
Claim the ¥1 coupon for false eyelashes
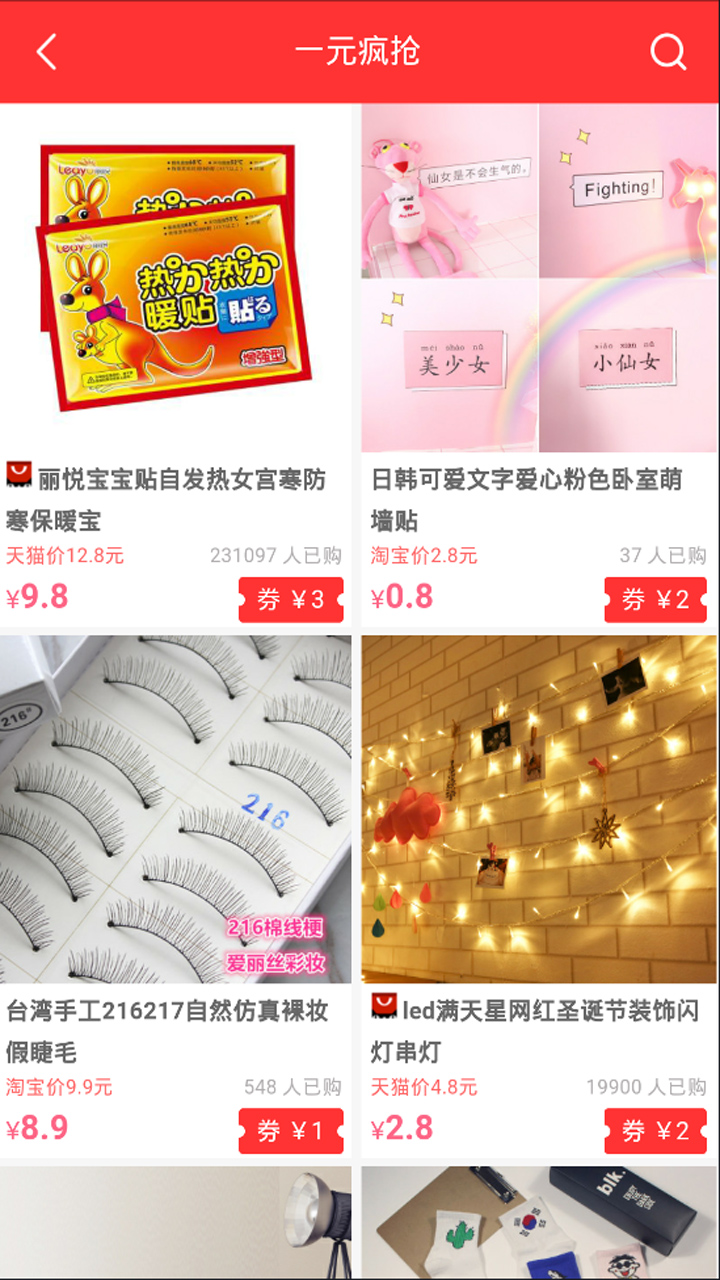(291, 1131)
